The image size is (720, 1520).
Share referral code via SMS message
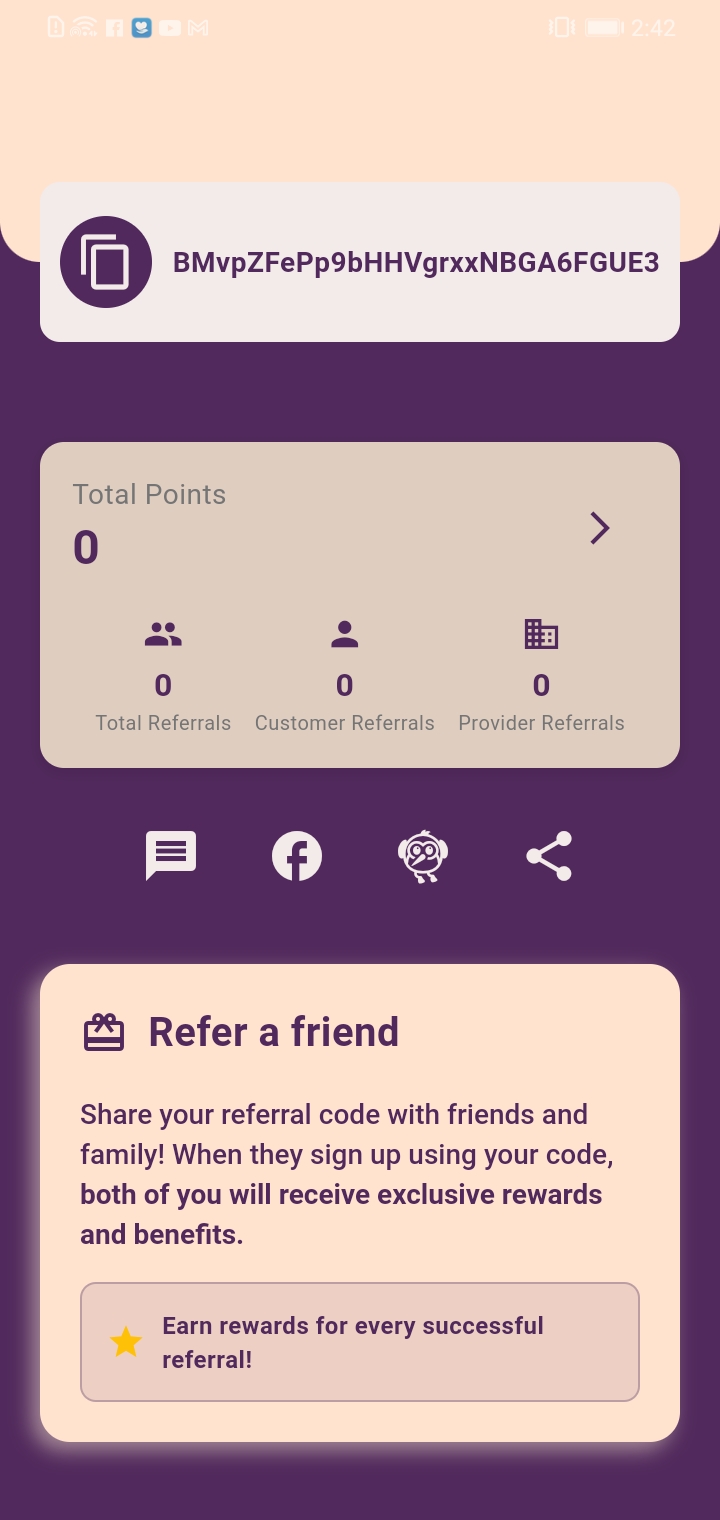click(x=171, y=856)
